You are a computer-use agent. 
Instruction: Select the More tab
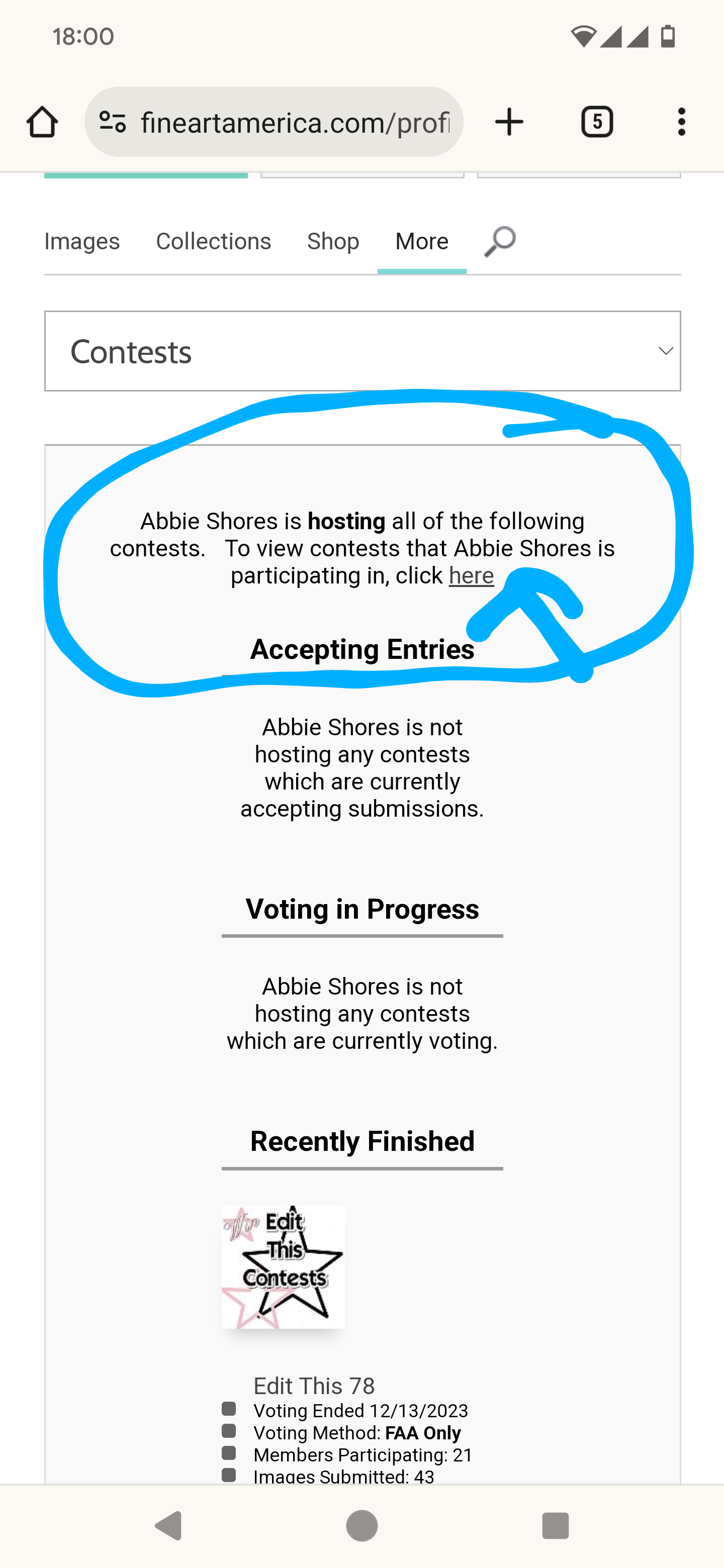point(422,242)
